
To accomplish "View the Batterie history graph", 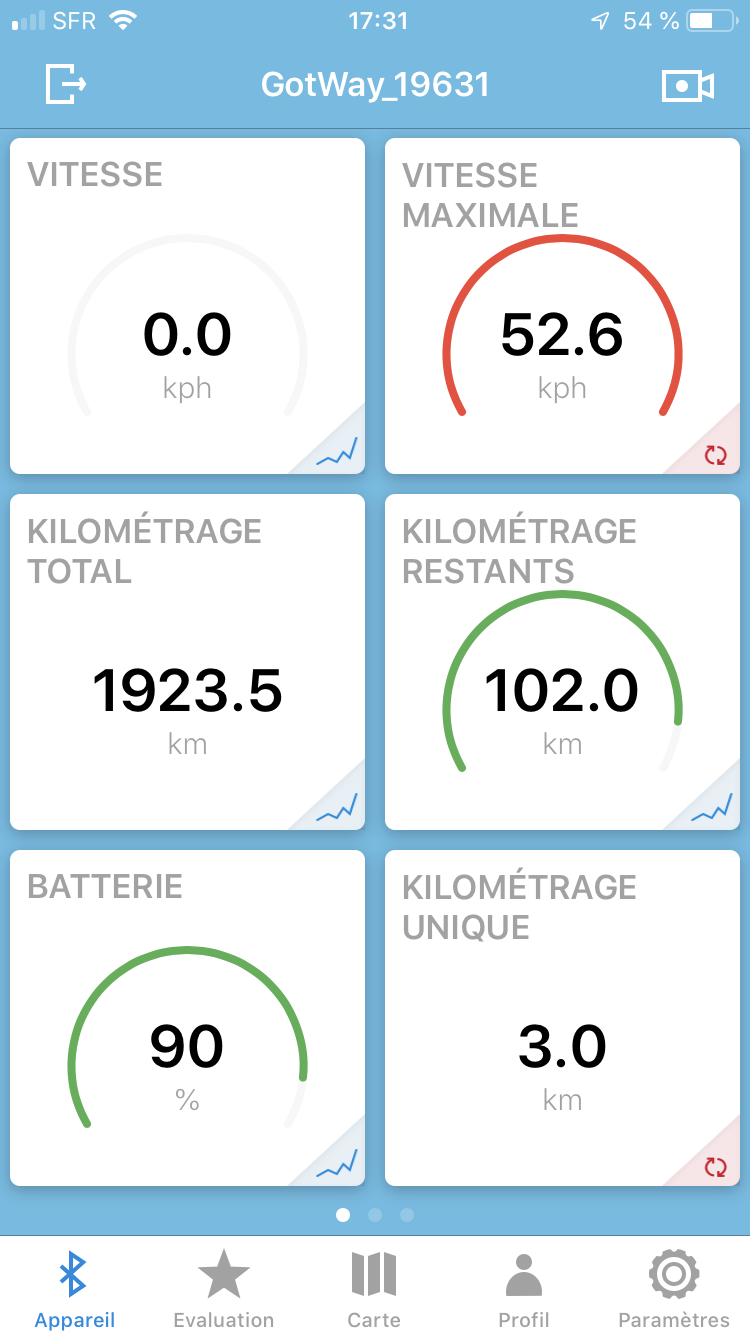I will click(337, 1164).
